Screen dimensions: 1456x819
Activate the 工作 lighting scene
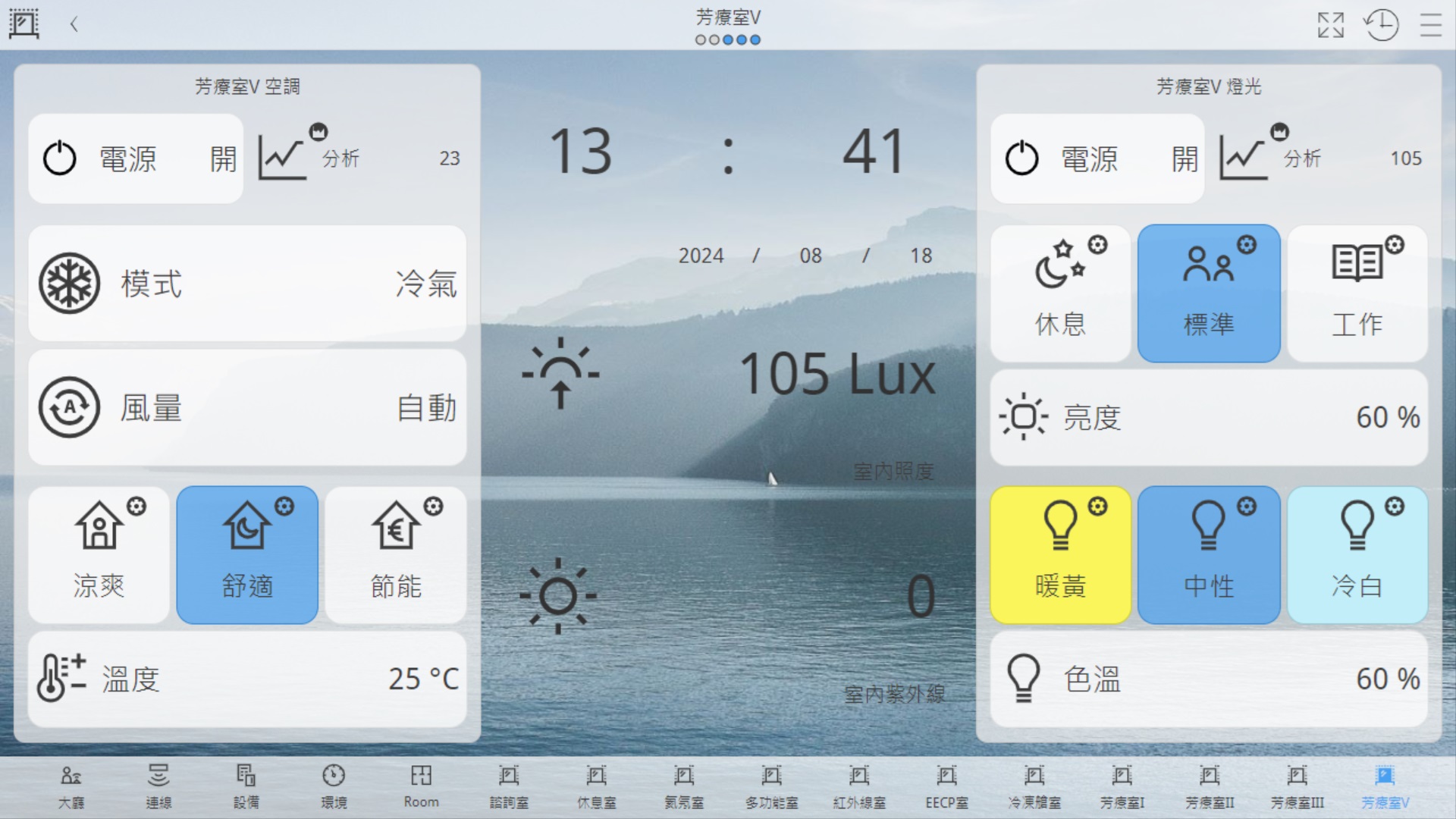click(1357, 293)
